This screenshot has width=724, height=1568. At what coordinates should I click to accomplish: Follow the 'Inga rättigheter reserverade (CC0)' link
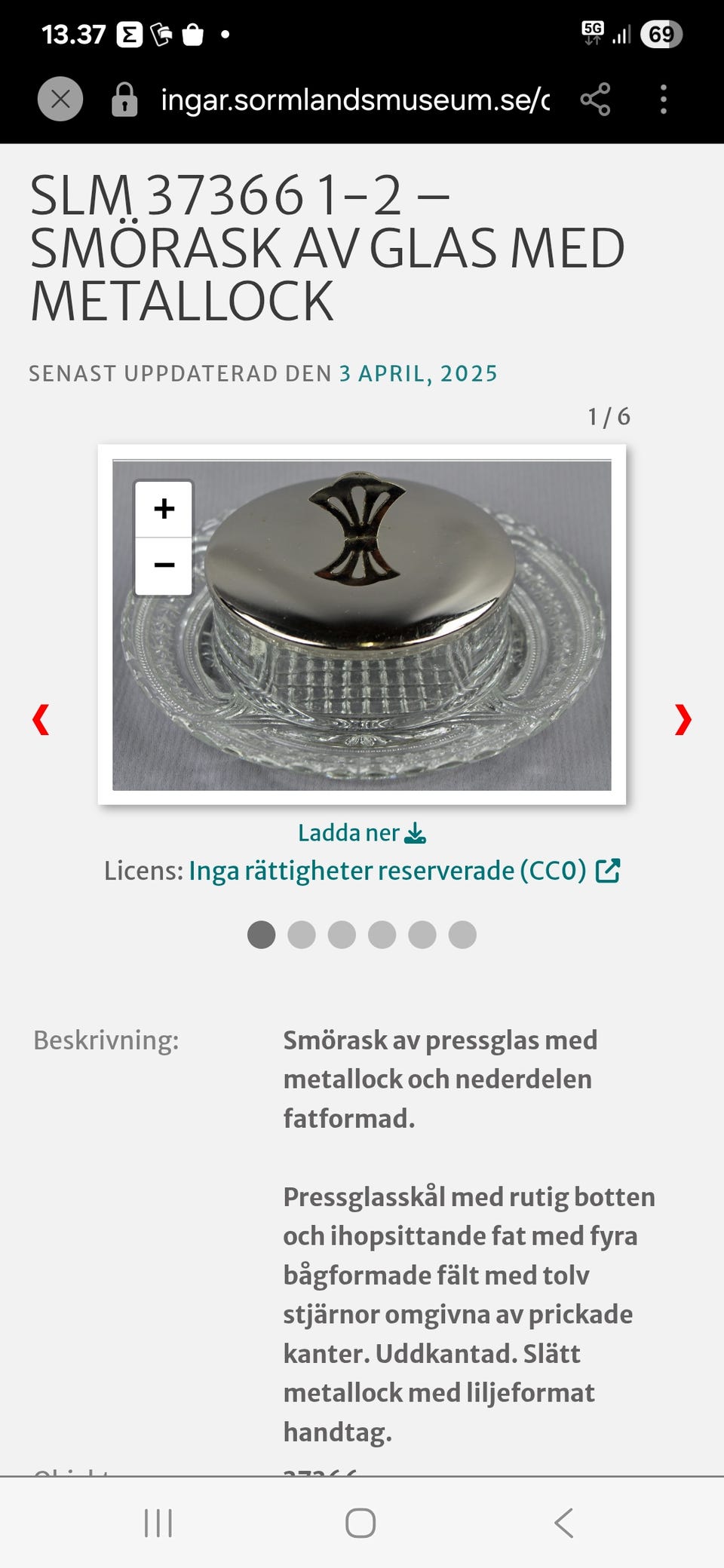tap(387, 870)
